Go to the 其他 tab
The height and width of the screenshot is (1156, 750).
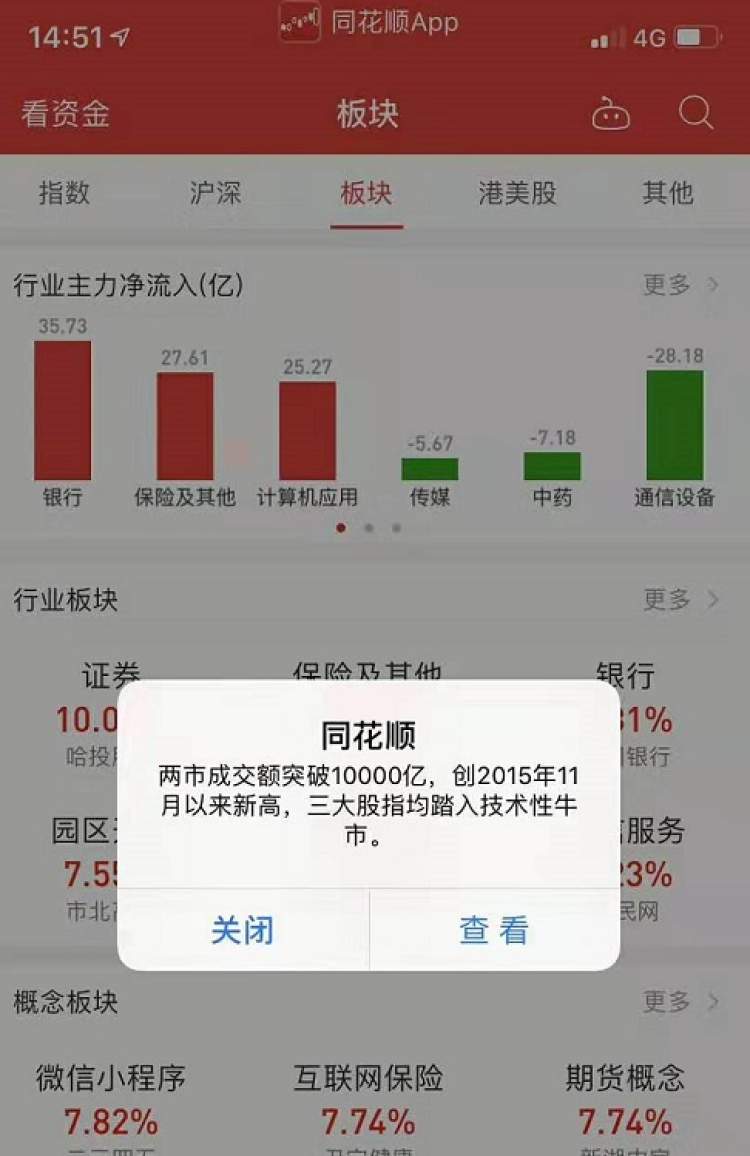click(x=667, y=193)
